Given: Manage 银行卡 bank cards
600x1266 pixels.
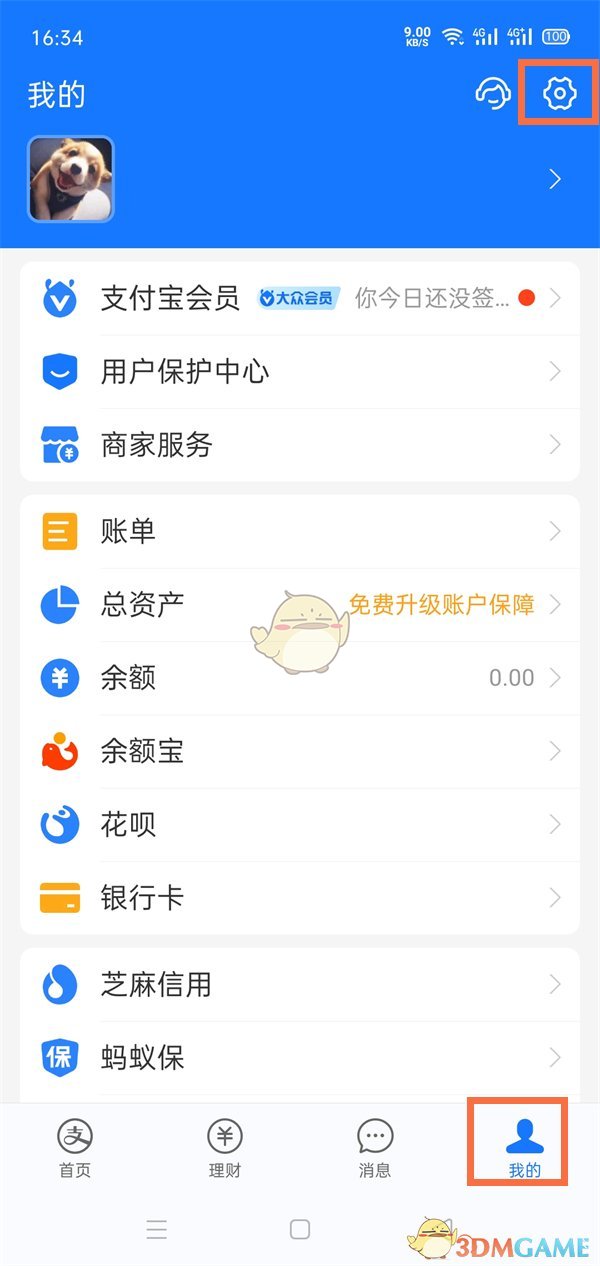Looking at the screenshot, I should coord(300,898).
